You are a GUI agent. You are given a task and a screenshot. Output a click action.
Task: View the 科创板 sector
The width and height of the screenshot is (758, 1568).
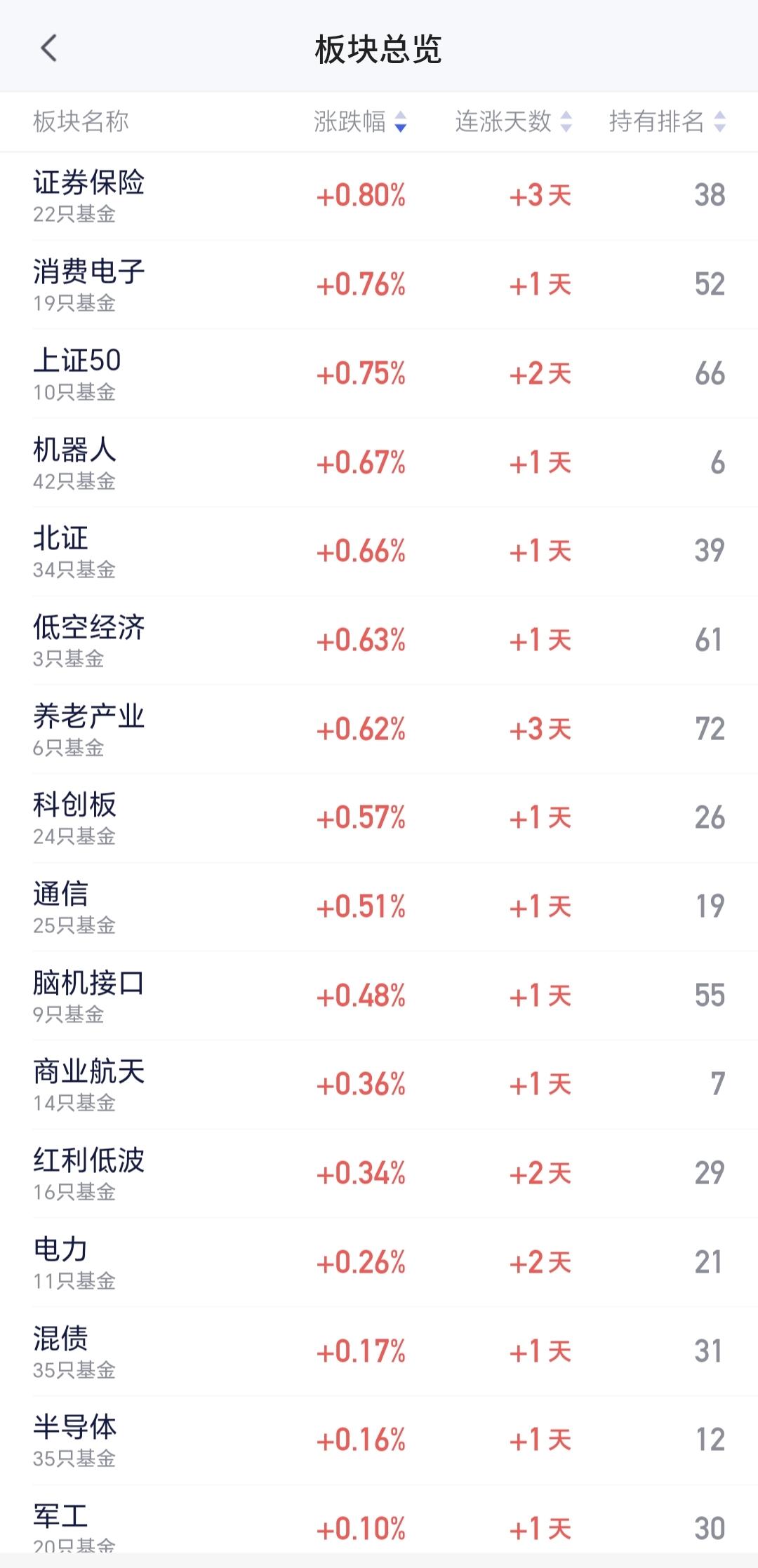[x=379, y=818]
